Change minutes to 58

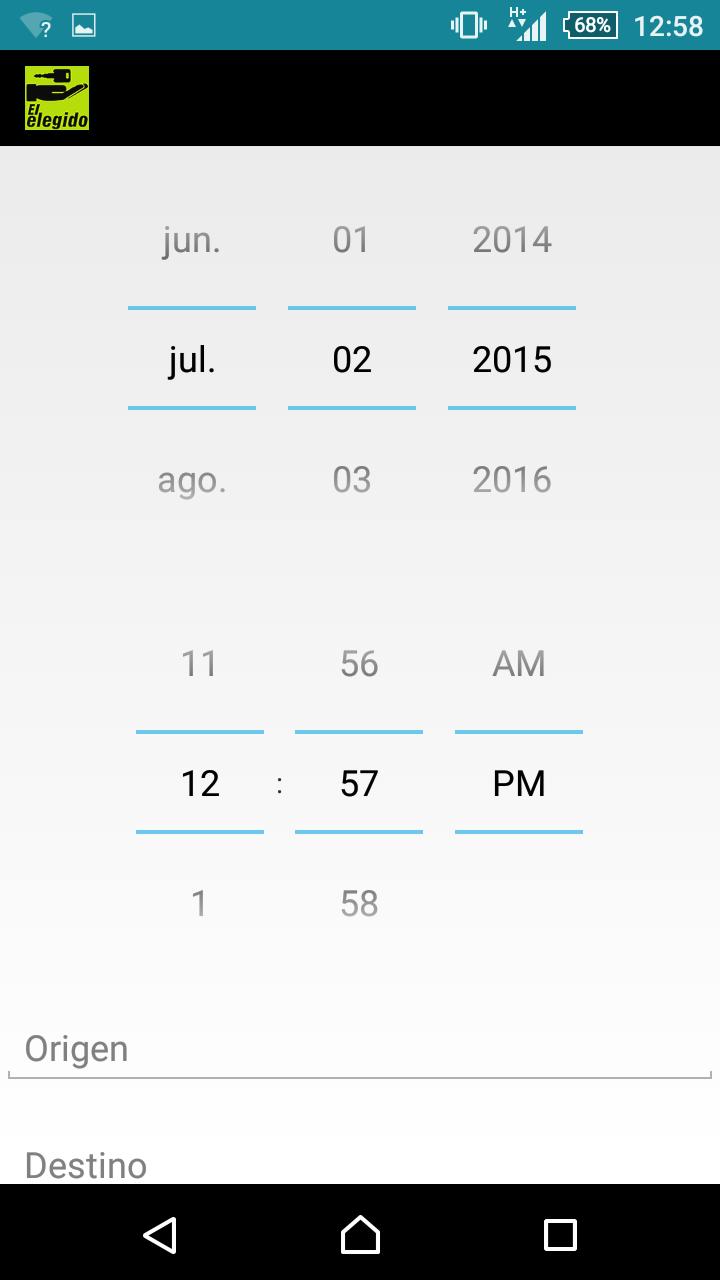358,904
